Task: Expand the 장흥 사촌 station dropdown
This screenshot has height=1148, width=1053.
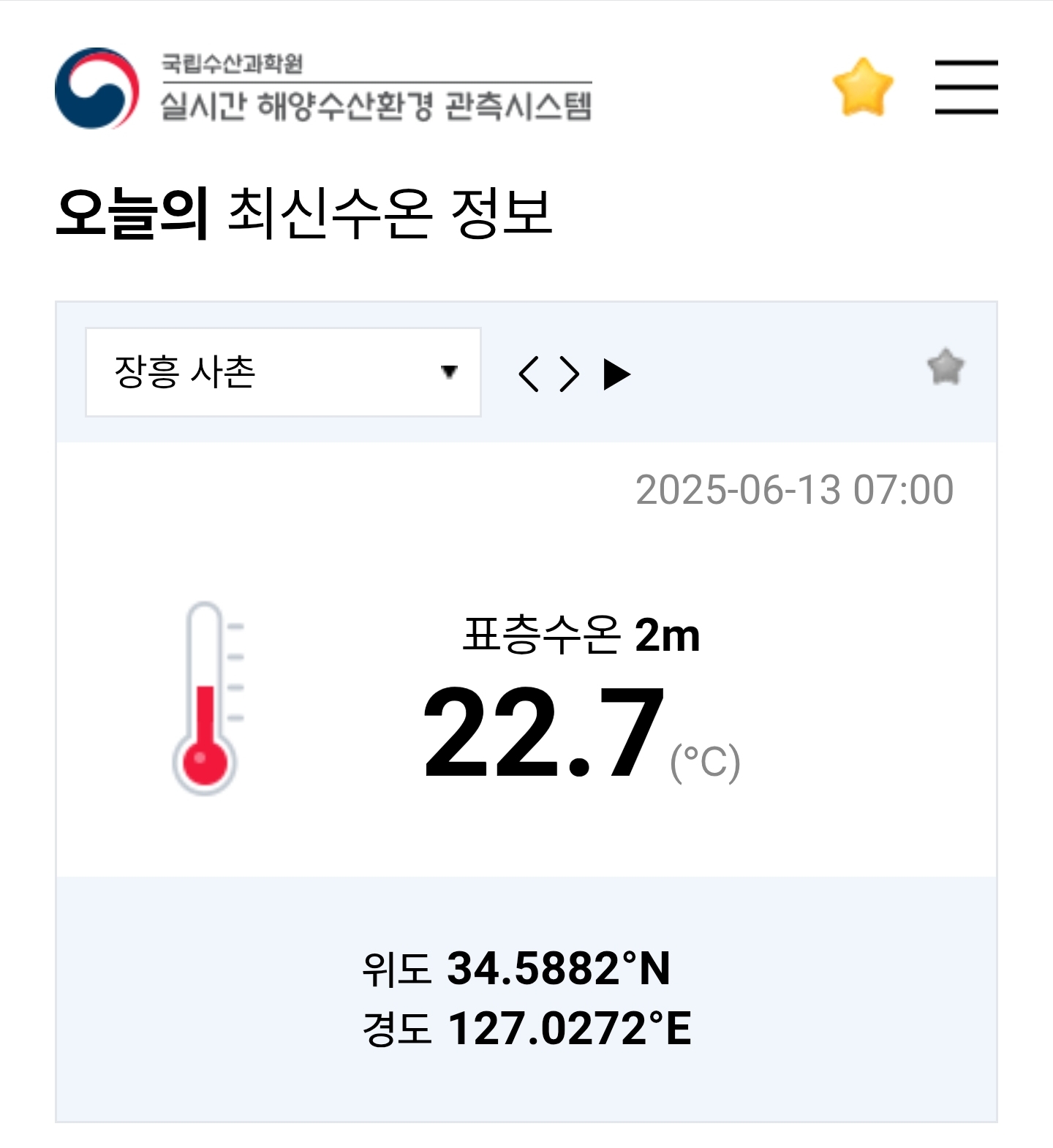Action: [x=283, y=372]
